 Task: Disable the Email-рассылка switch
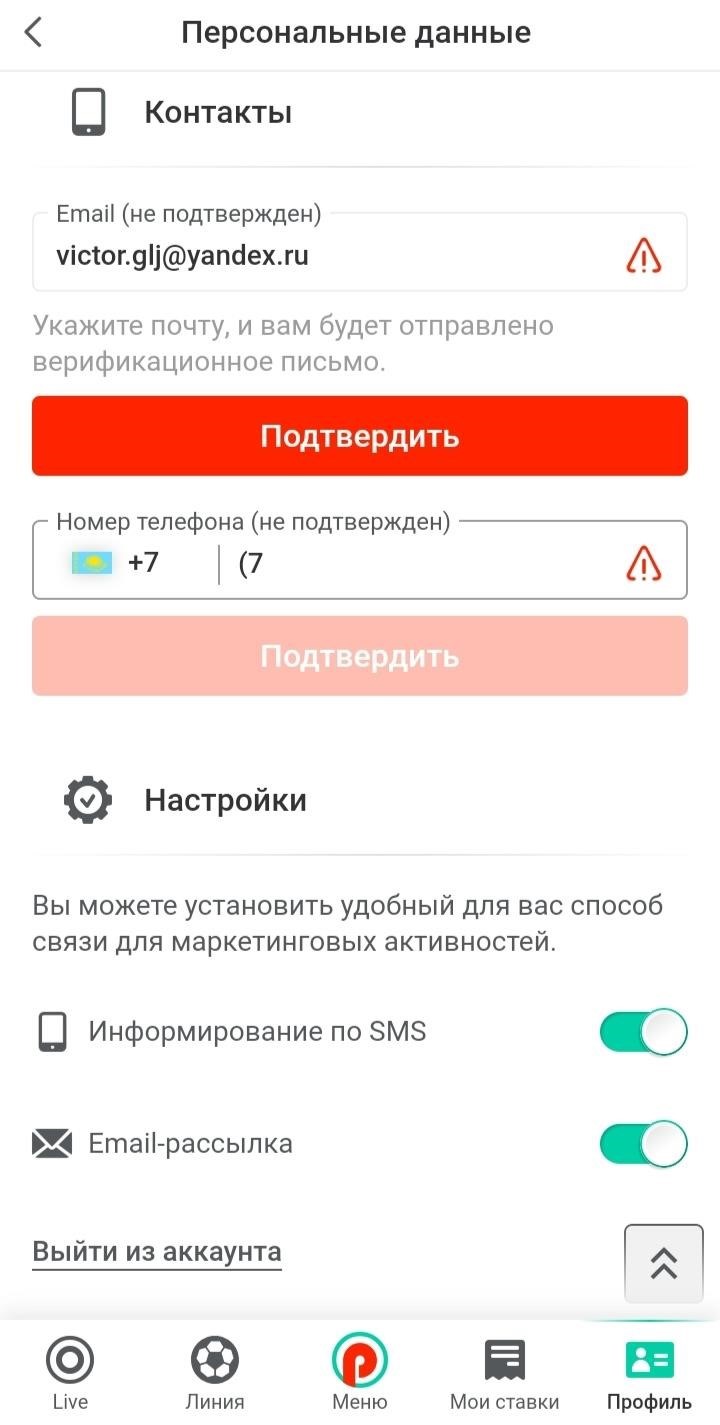[x=643, y=1144]
